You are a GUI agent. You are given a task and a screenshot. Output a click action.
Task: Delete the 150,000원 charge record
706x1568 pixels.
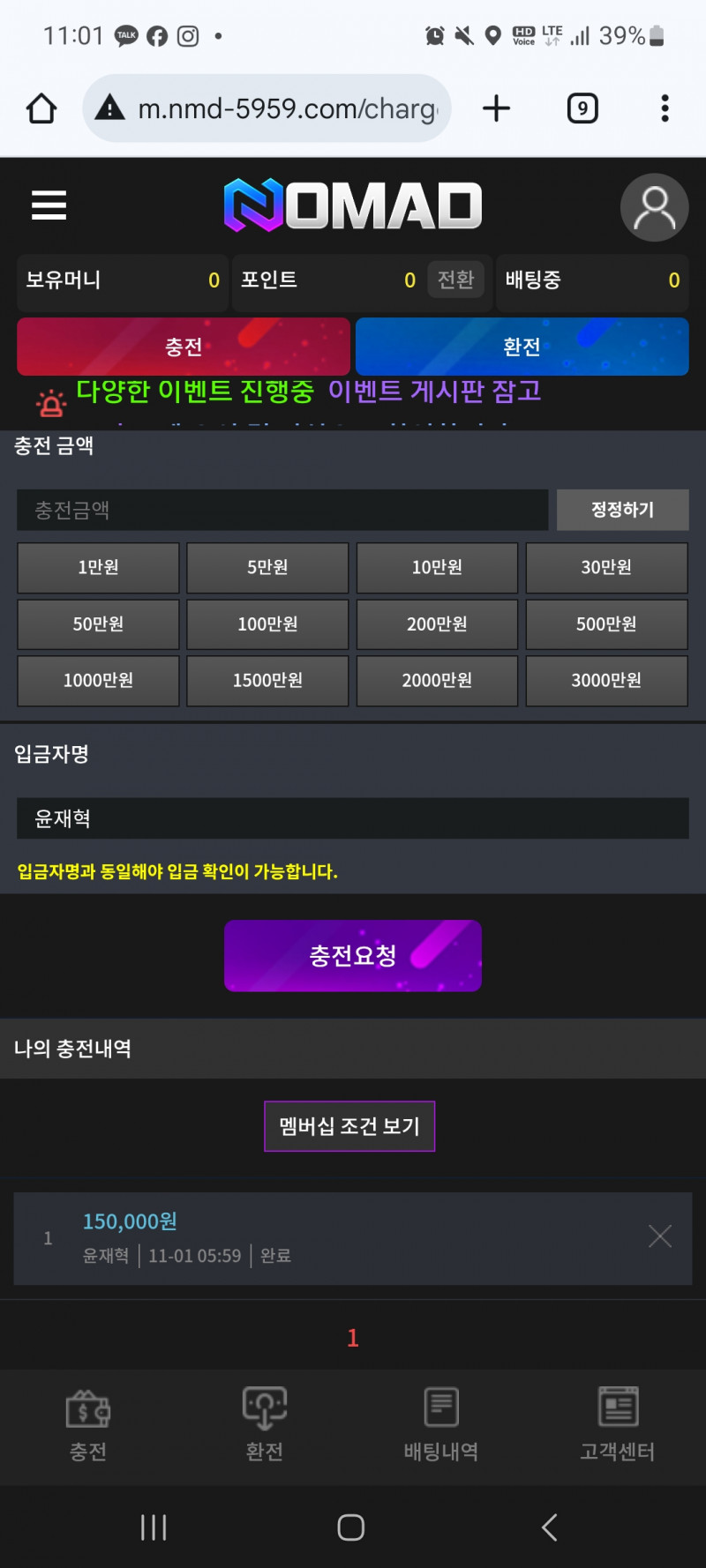[x=660, y=1236]
